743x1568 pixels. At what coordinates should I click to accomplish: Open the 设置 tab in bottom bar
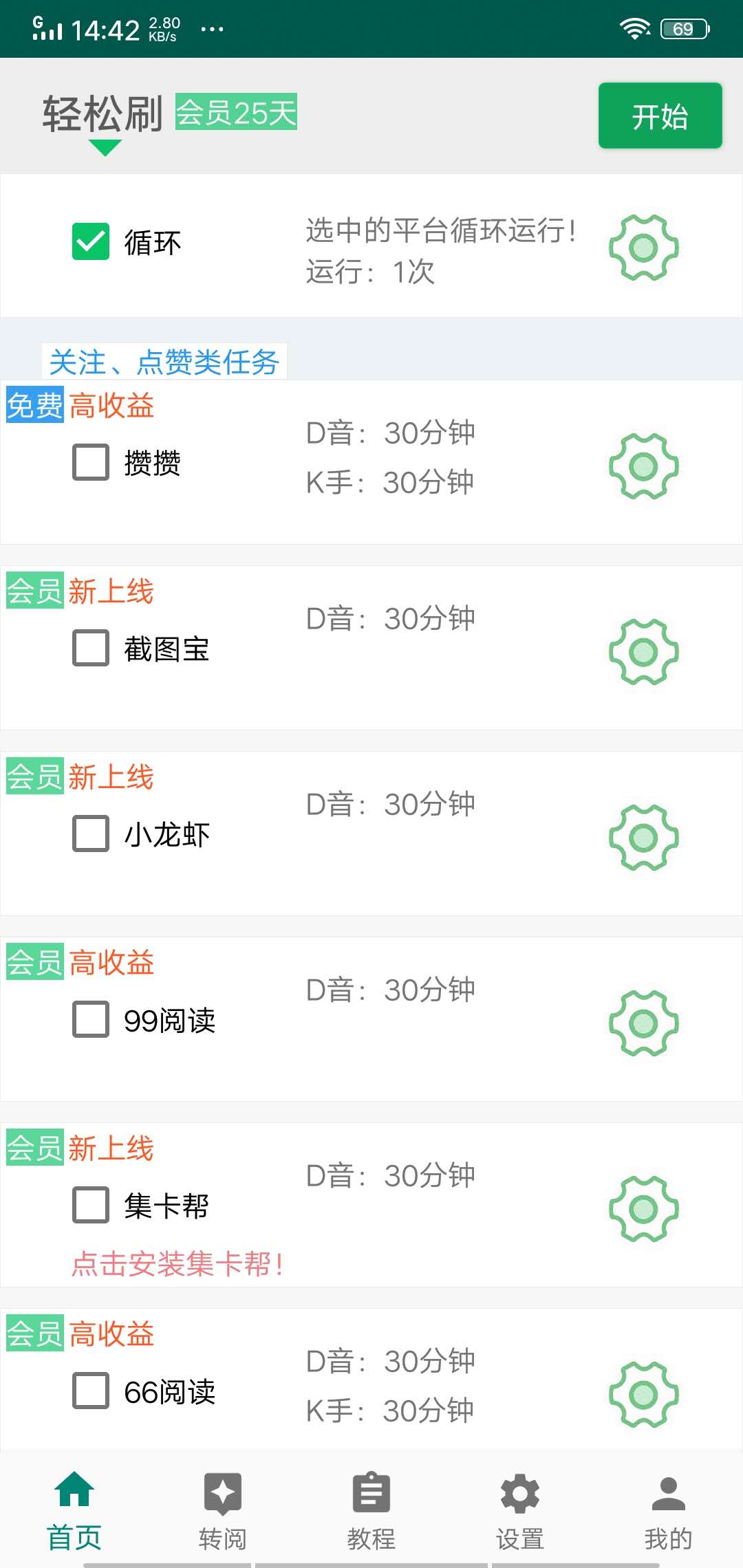[x=519, y=1506]
